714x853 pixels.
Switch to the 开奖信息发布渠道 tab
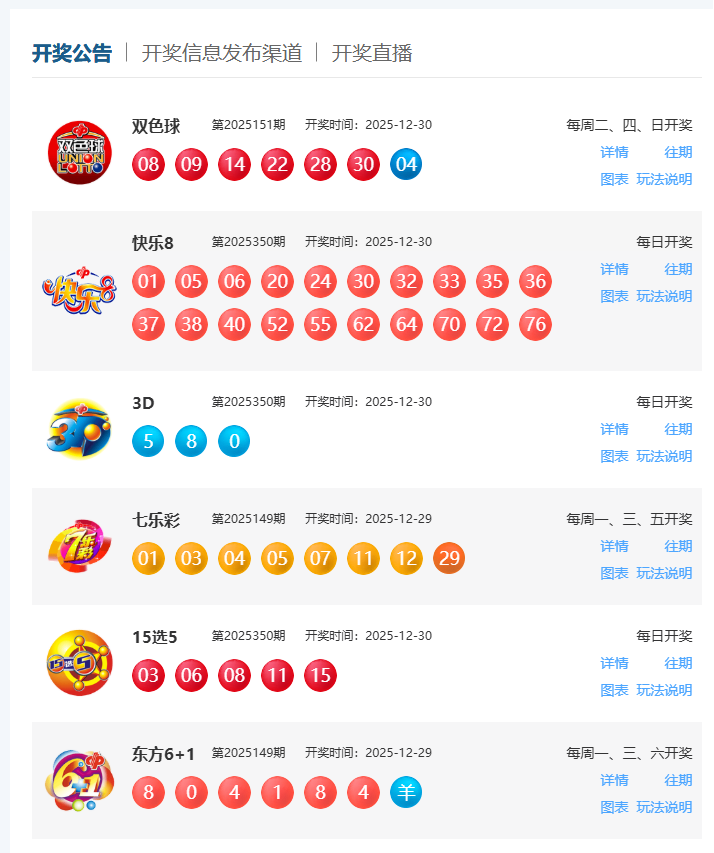tap(222, 54)
